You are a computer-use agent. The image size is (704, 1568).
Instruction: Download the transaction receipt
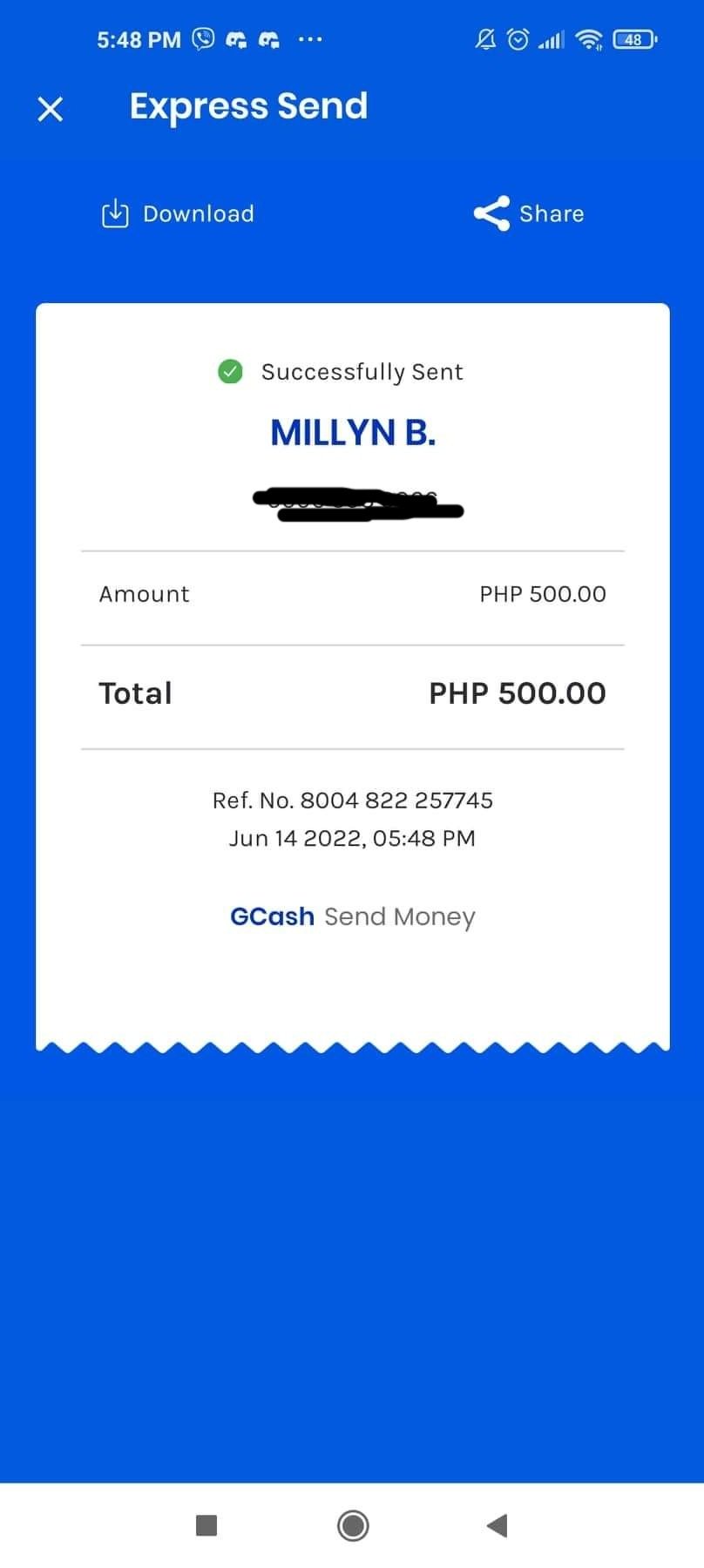point(178,213)
